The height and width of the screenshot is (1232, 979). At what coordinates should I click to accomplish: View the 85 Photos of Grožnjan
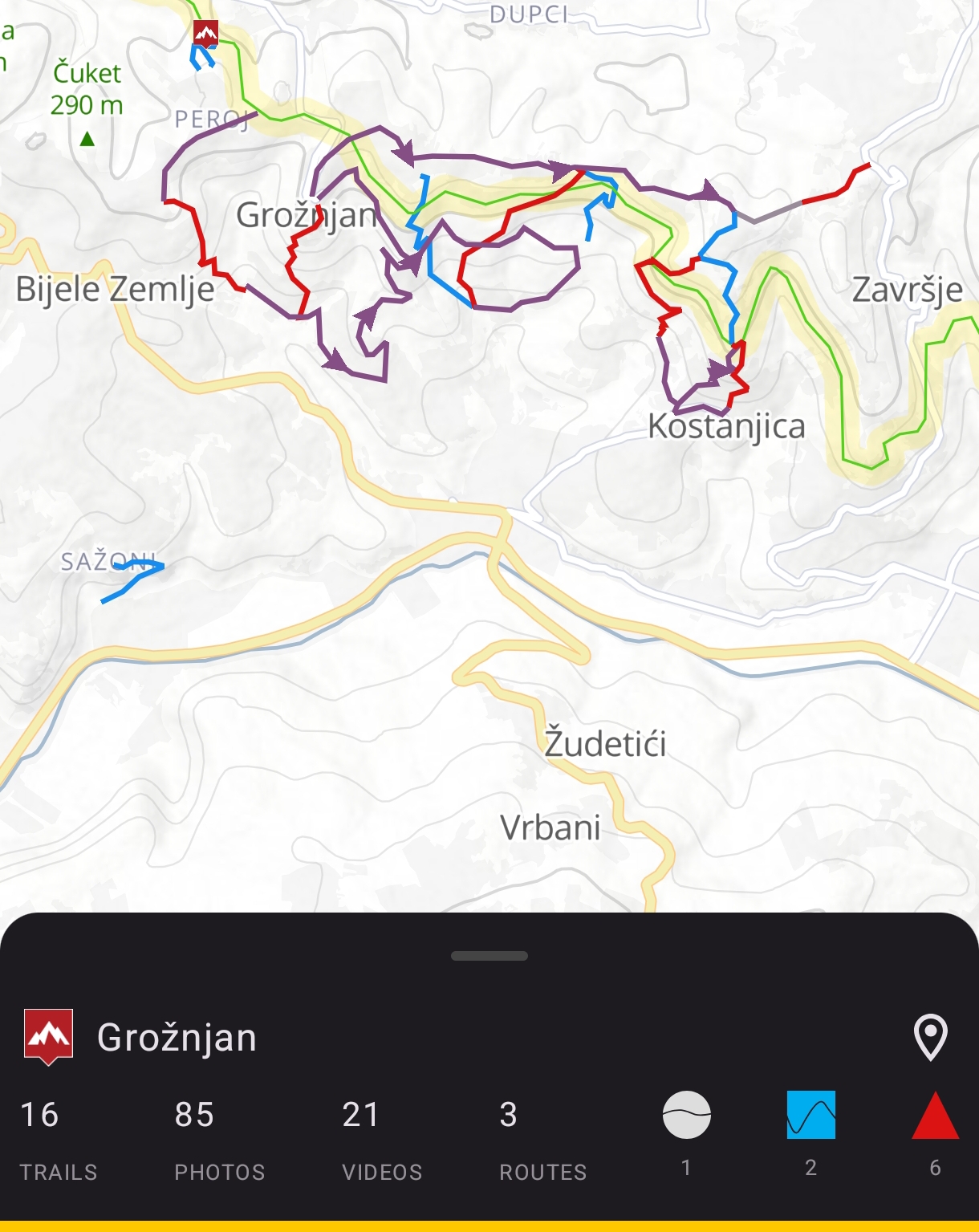pos(219,1138)
